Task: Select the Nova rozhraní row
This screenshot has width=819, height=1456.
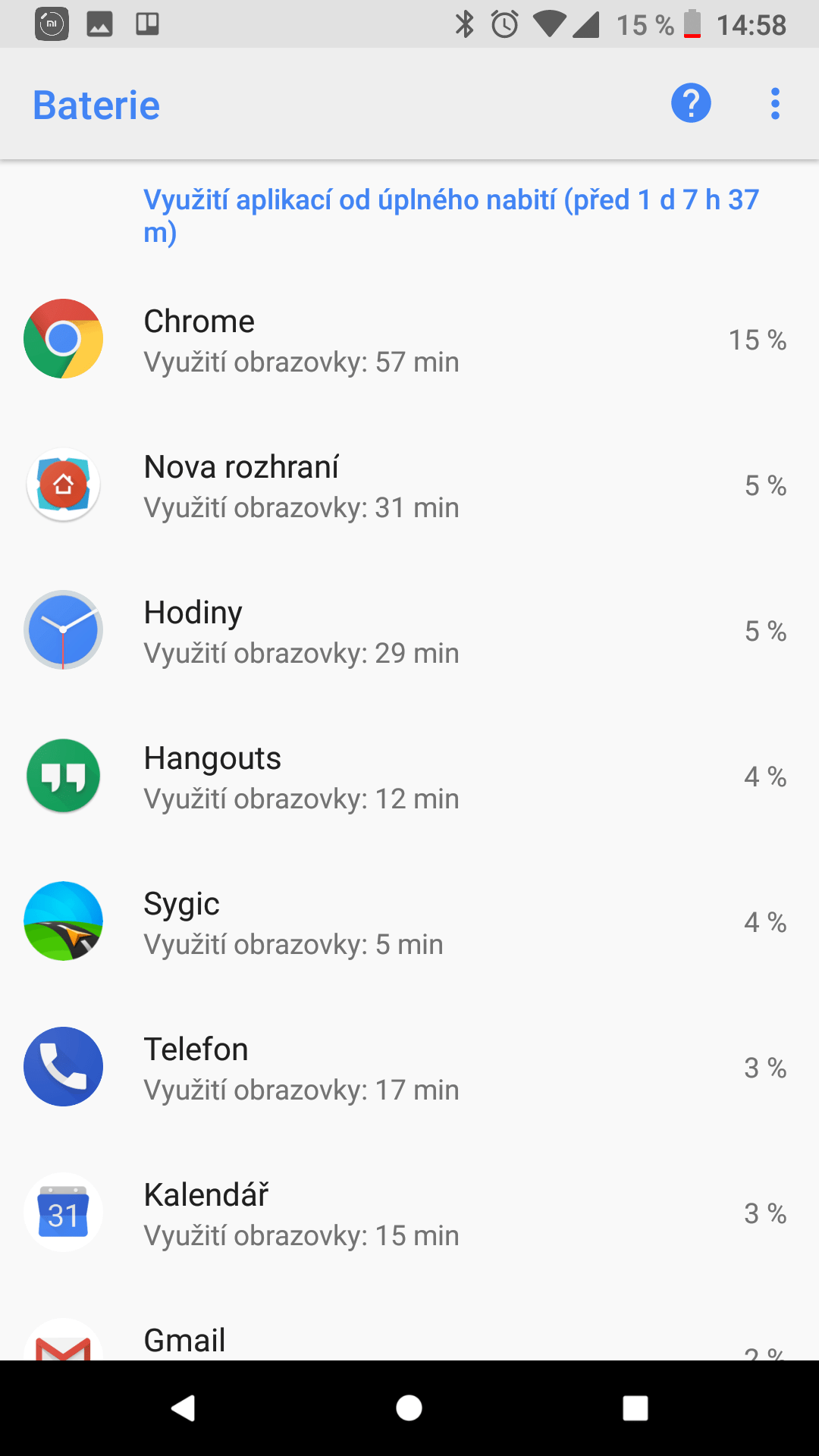Action: tap(409, 485)
